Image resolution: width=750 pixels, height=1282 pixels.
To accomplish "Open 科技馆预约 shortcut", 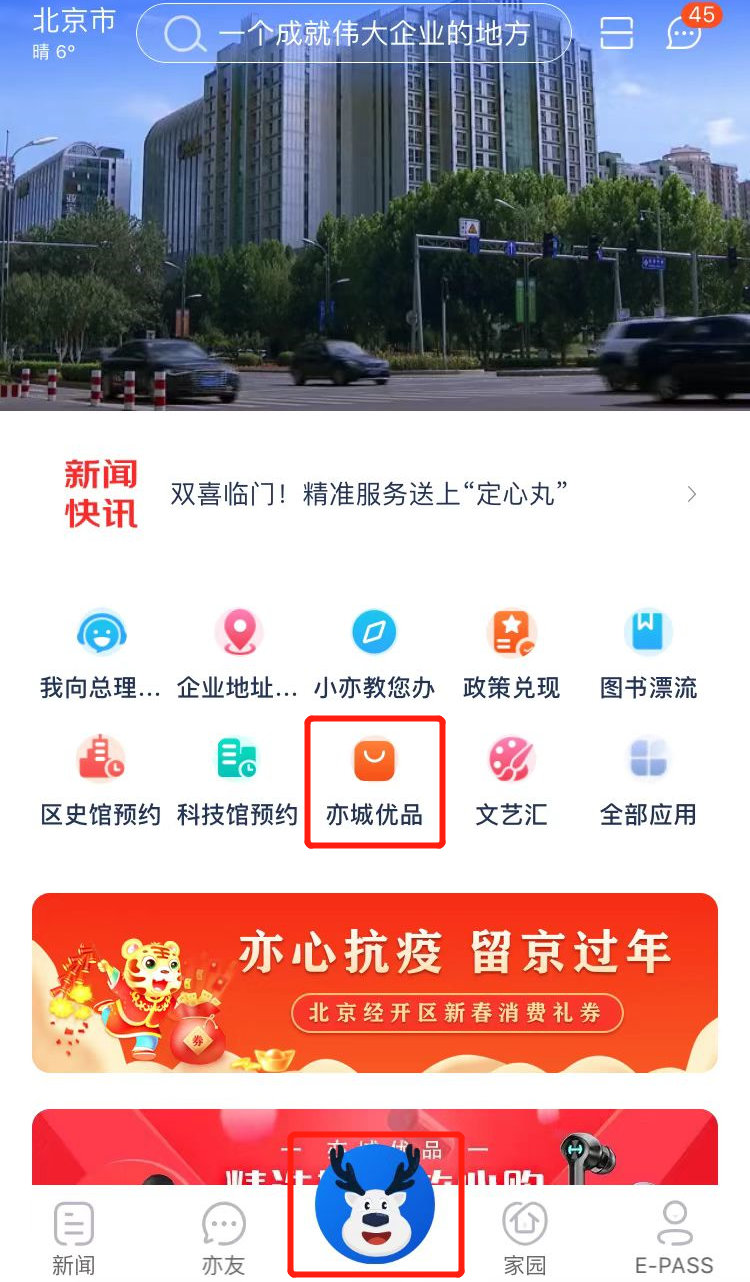I will coord(238,783).
